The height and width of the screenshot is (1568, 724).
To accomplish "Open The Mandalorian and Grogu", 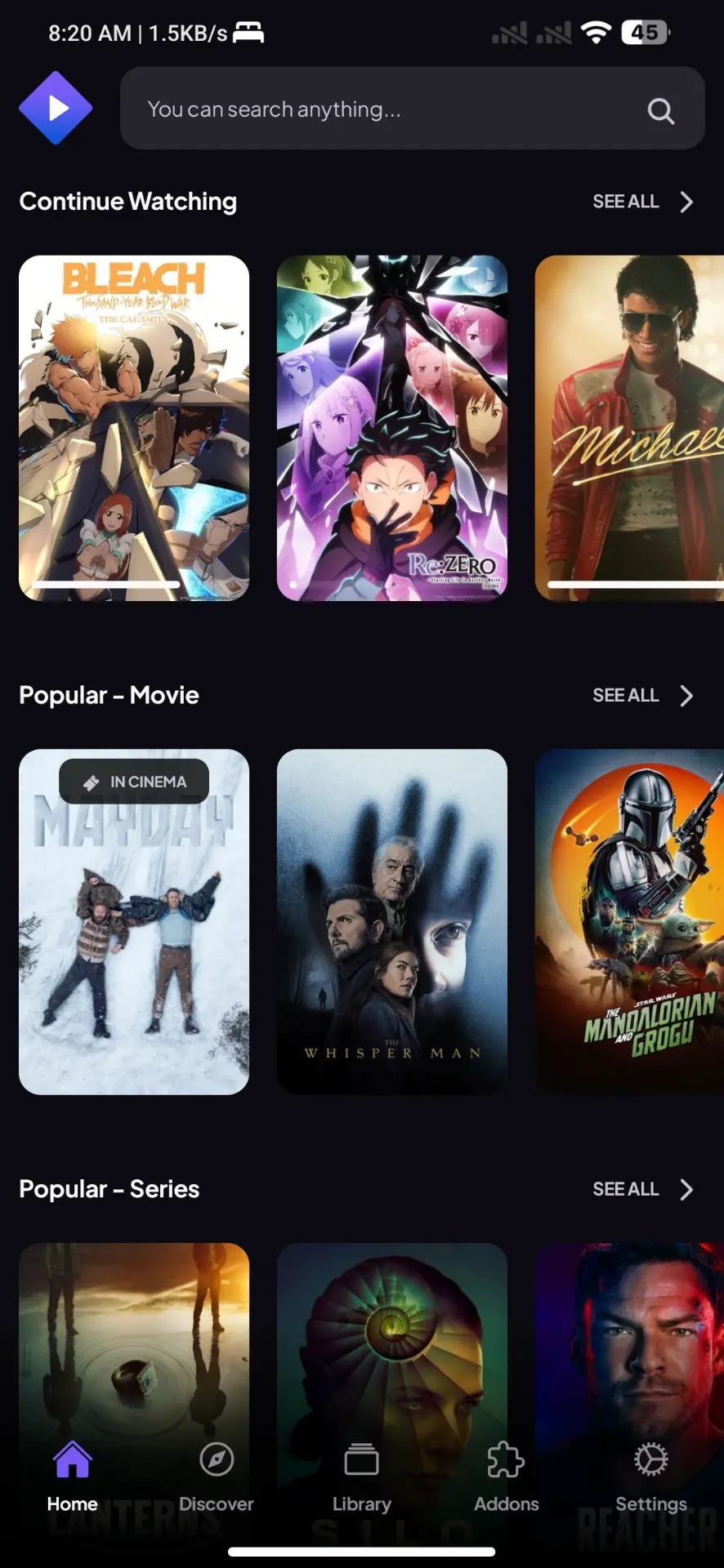I will coord(629,922).
